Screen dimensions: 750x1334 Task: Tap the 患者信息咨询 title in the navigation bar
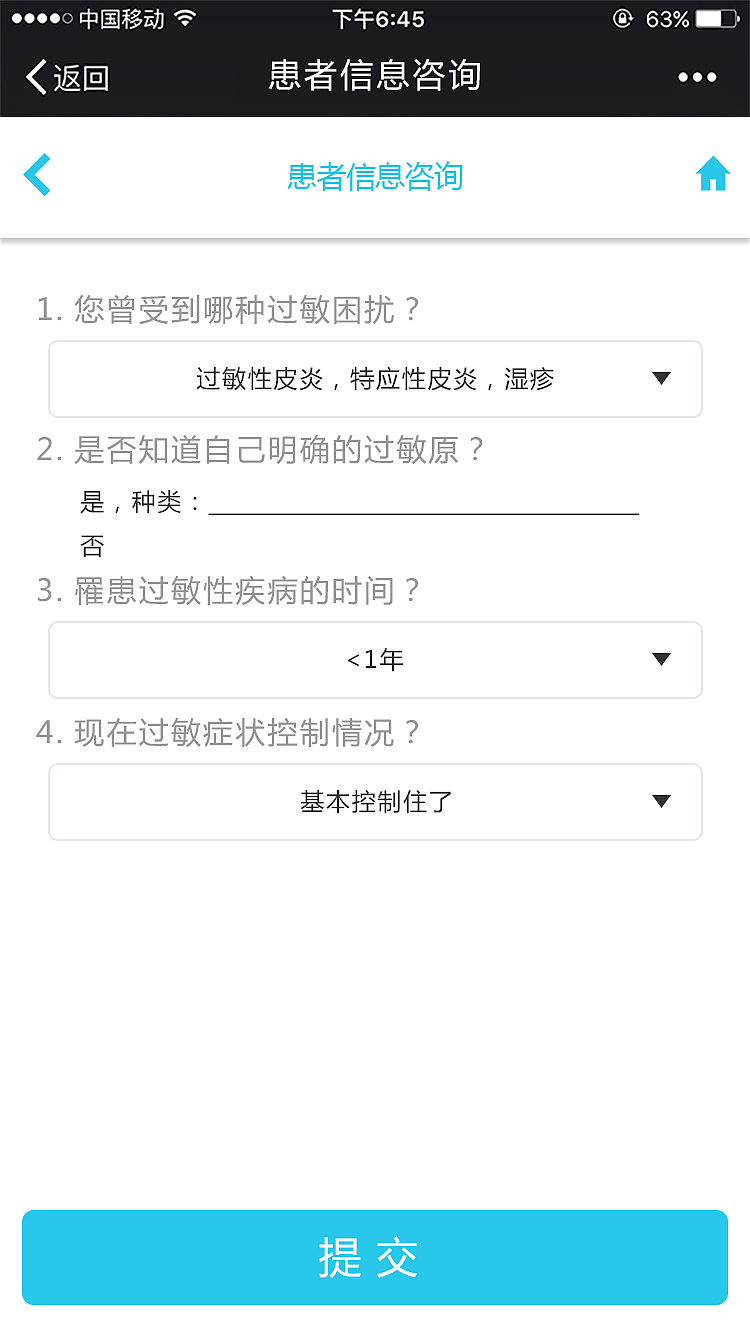[x=375, y=76]
